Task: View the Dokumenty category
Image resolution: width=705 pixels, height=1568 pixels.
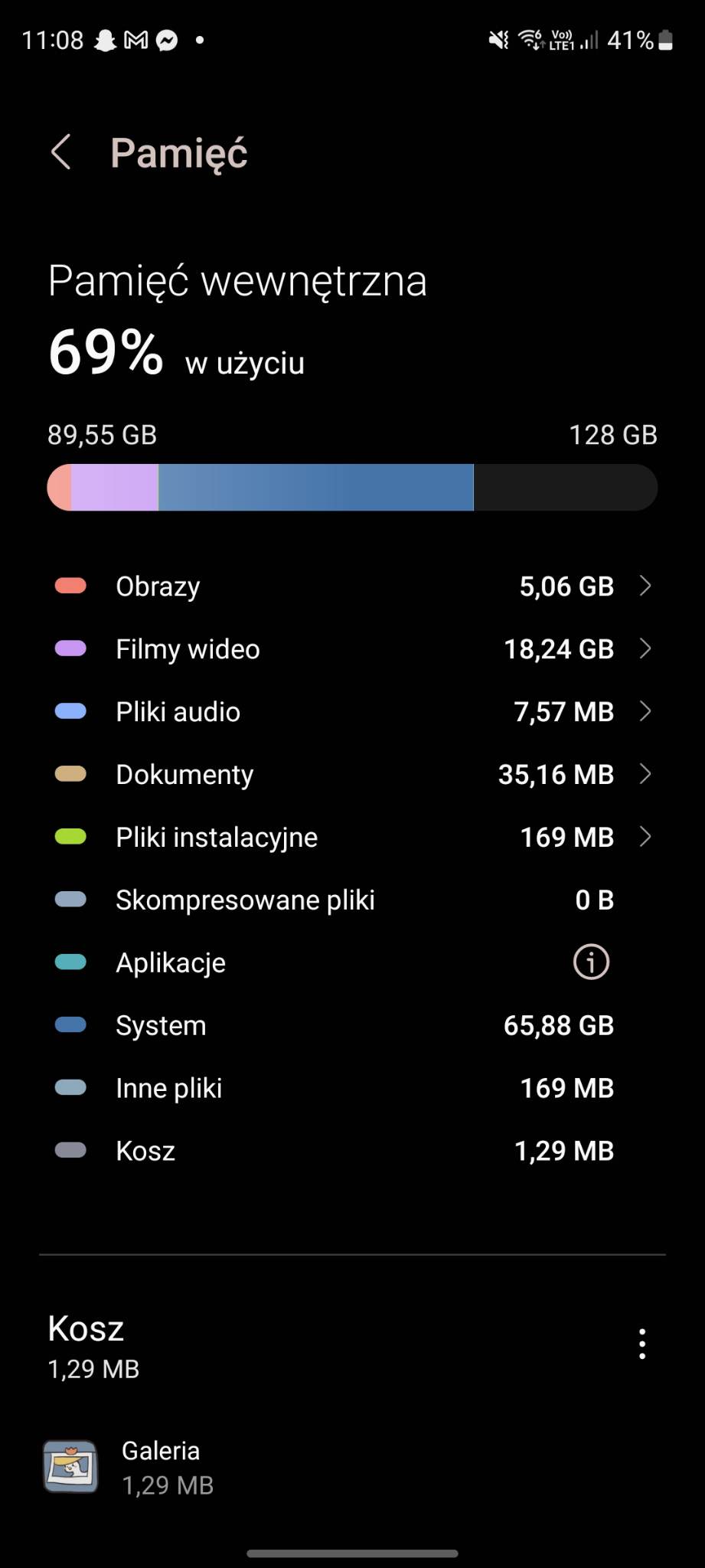Action: [352, 774]
